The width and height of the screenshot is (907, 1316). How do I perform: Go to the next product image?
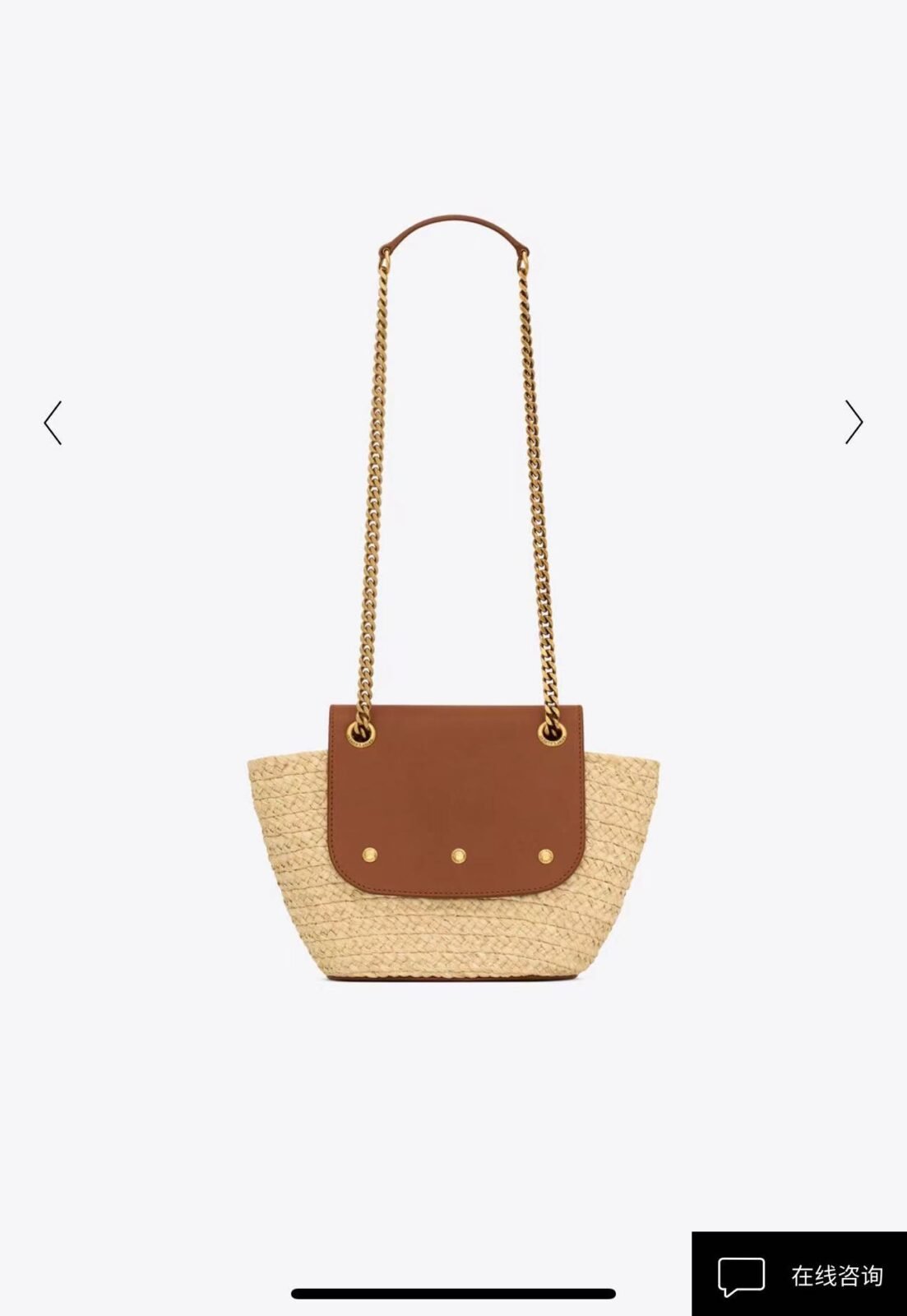[854, 423]
